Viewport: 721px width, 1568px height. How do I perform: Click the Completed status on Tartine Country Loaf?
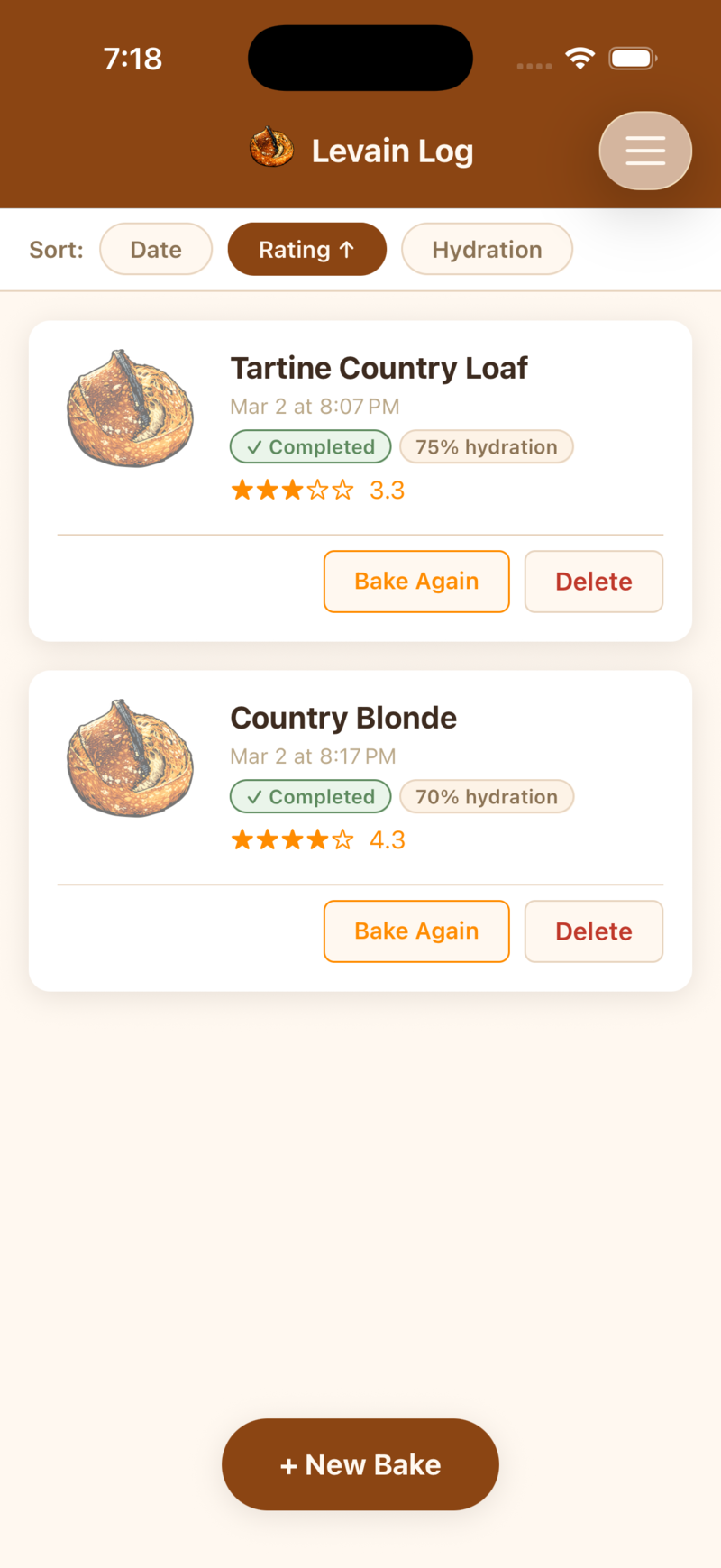click(310, 446)
